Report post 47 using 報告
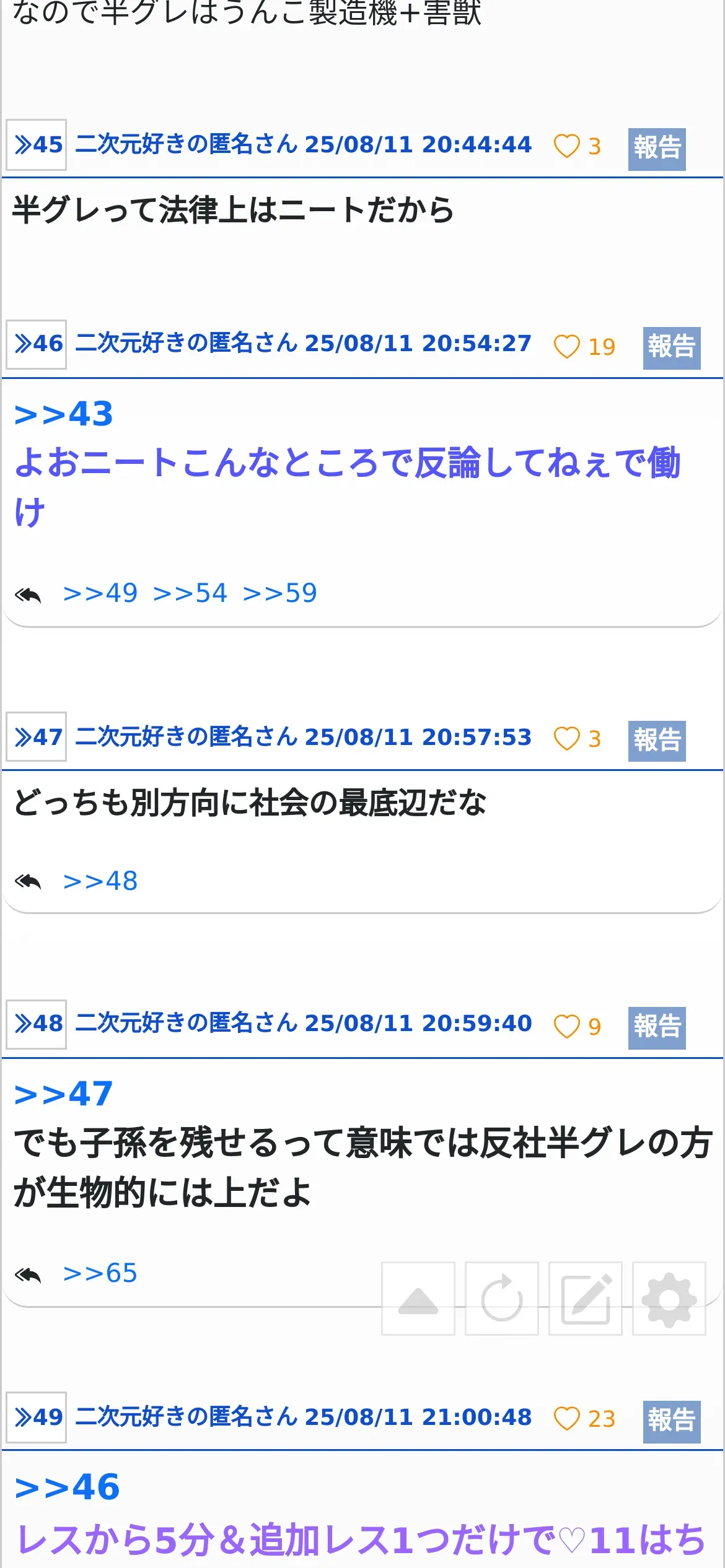This screenshot has width=725, height=1568. click(x=656, y=741)
